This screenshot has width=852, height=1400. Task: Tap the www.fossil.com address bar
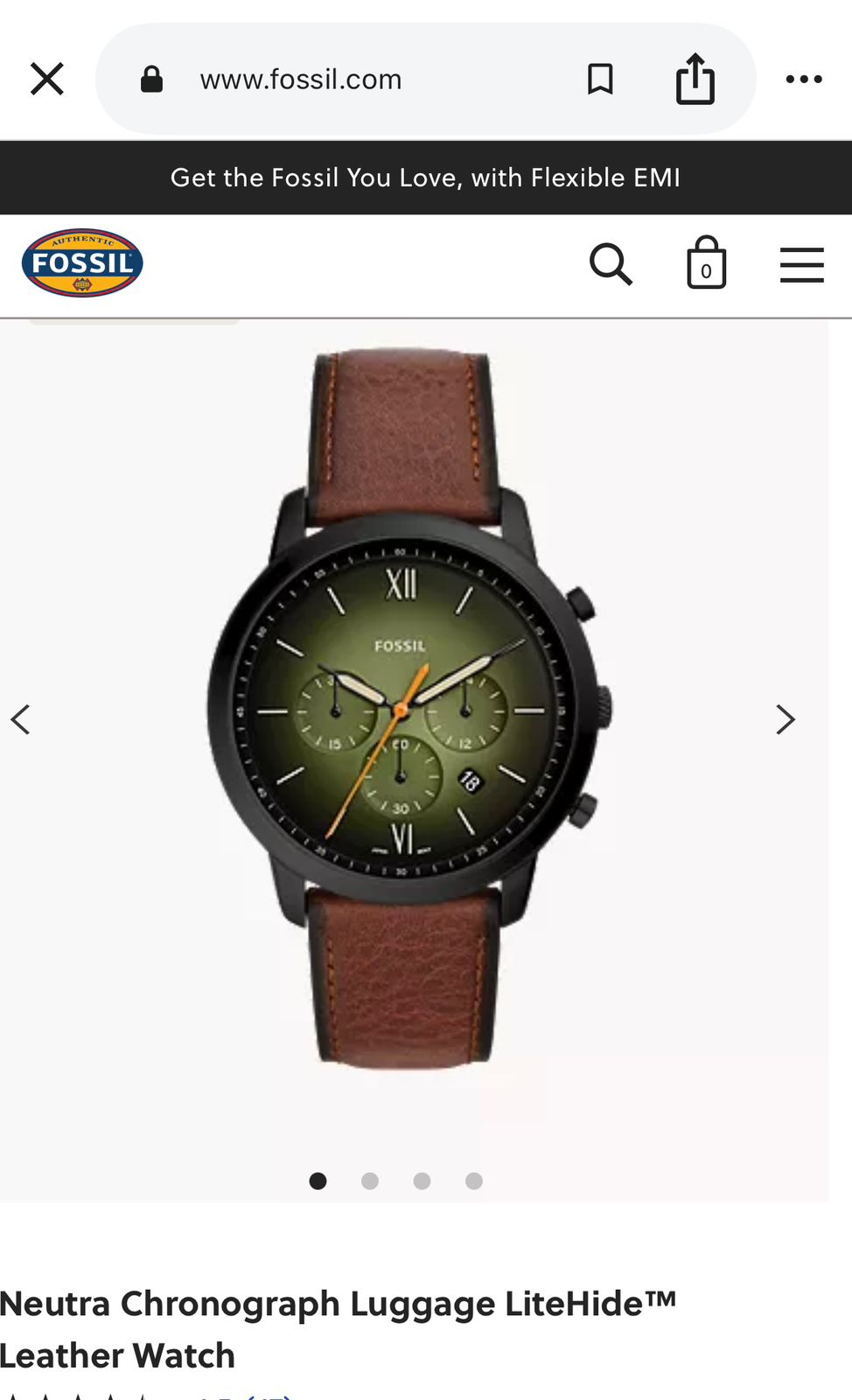click(300, 80)
